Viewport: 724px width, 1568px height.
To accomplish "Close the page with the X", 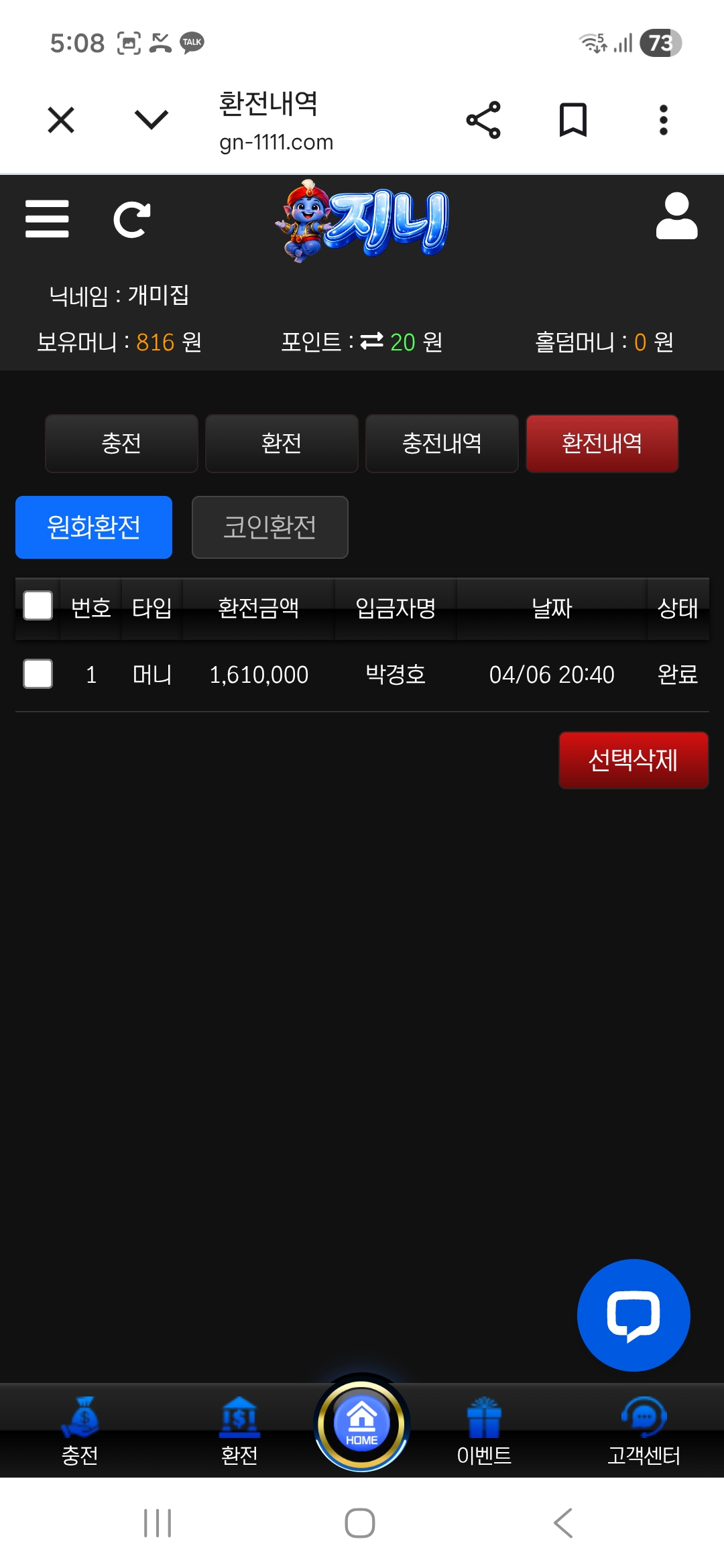I will tap(60, 119).
